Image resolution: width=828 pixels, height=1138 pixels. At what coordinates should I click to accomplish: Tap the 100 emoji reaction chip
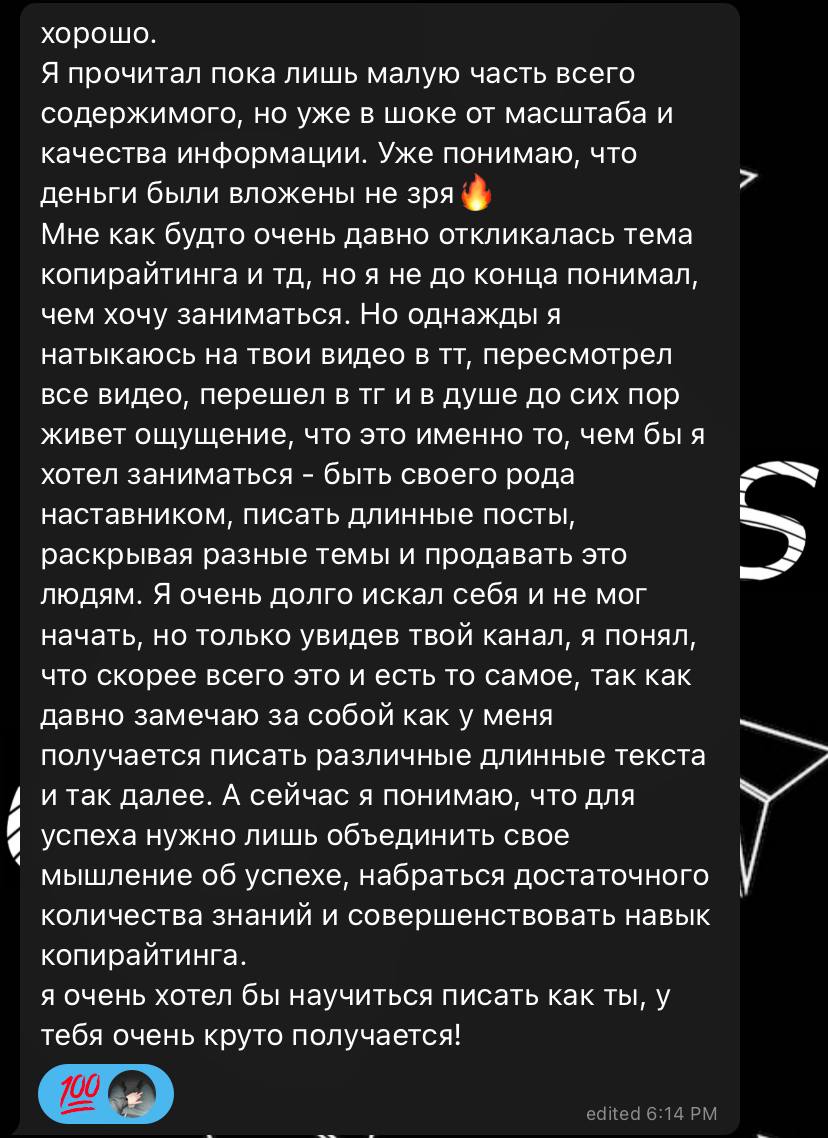pos(104,1092)
